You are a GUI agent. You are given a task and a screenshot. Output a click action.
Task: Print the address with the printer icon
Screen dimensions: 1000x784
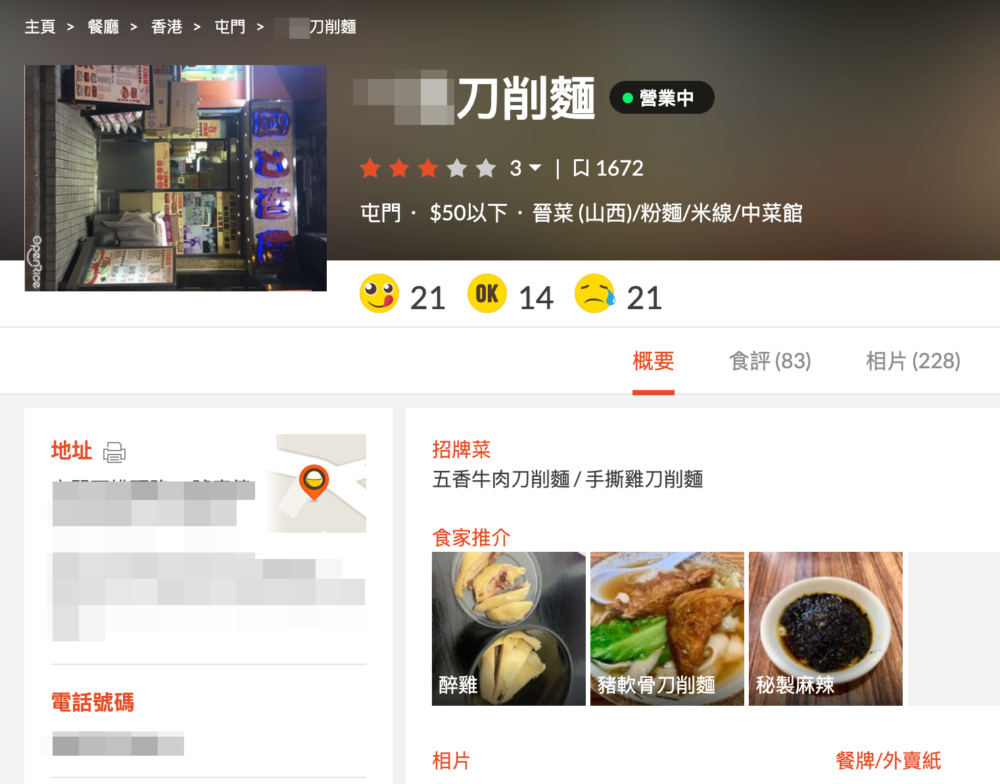click(x=115, y=452)
